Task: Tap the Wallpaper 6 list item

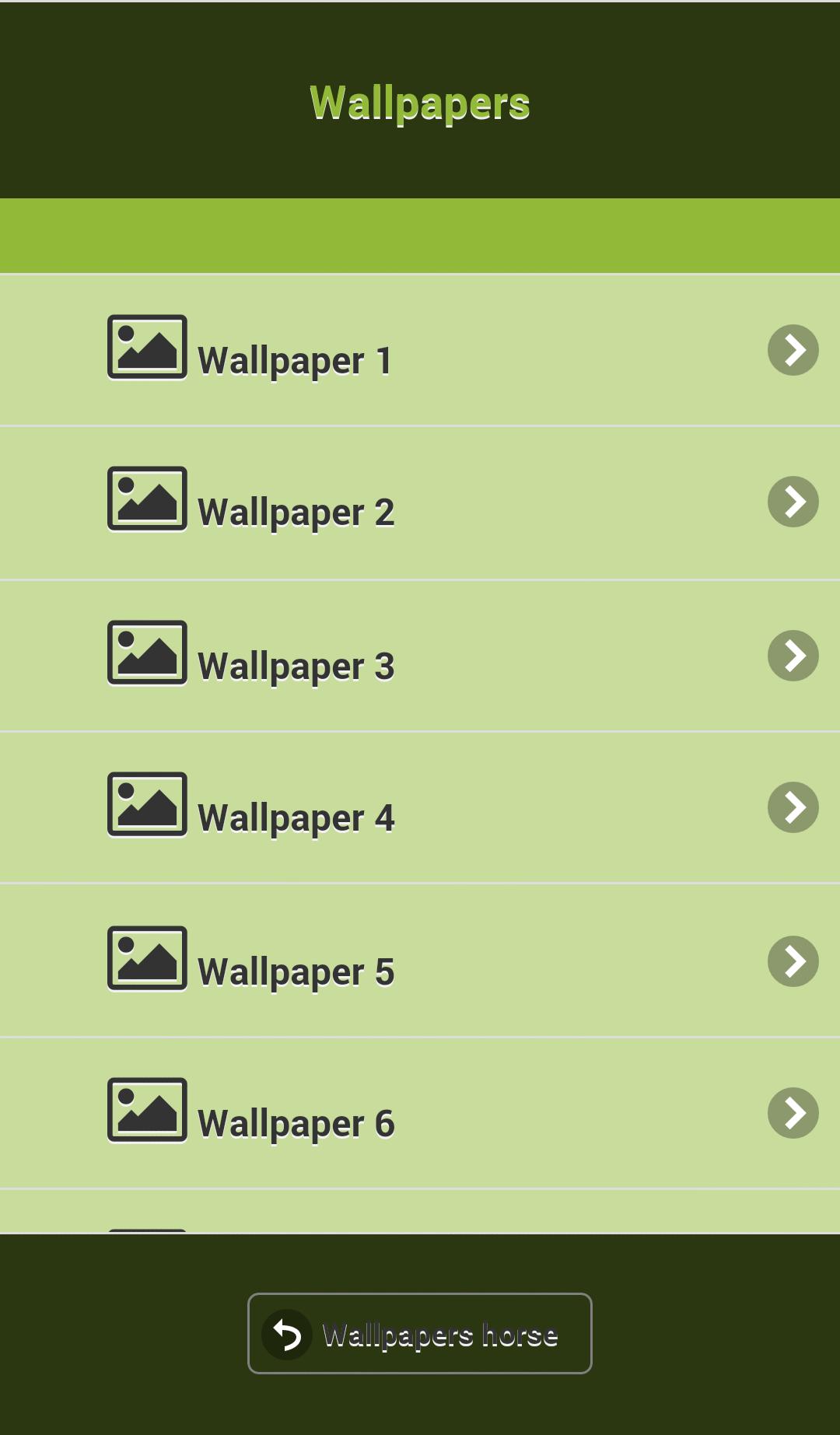Action: pos(420,1113)
